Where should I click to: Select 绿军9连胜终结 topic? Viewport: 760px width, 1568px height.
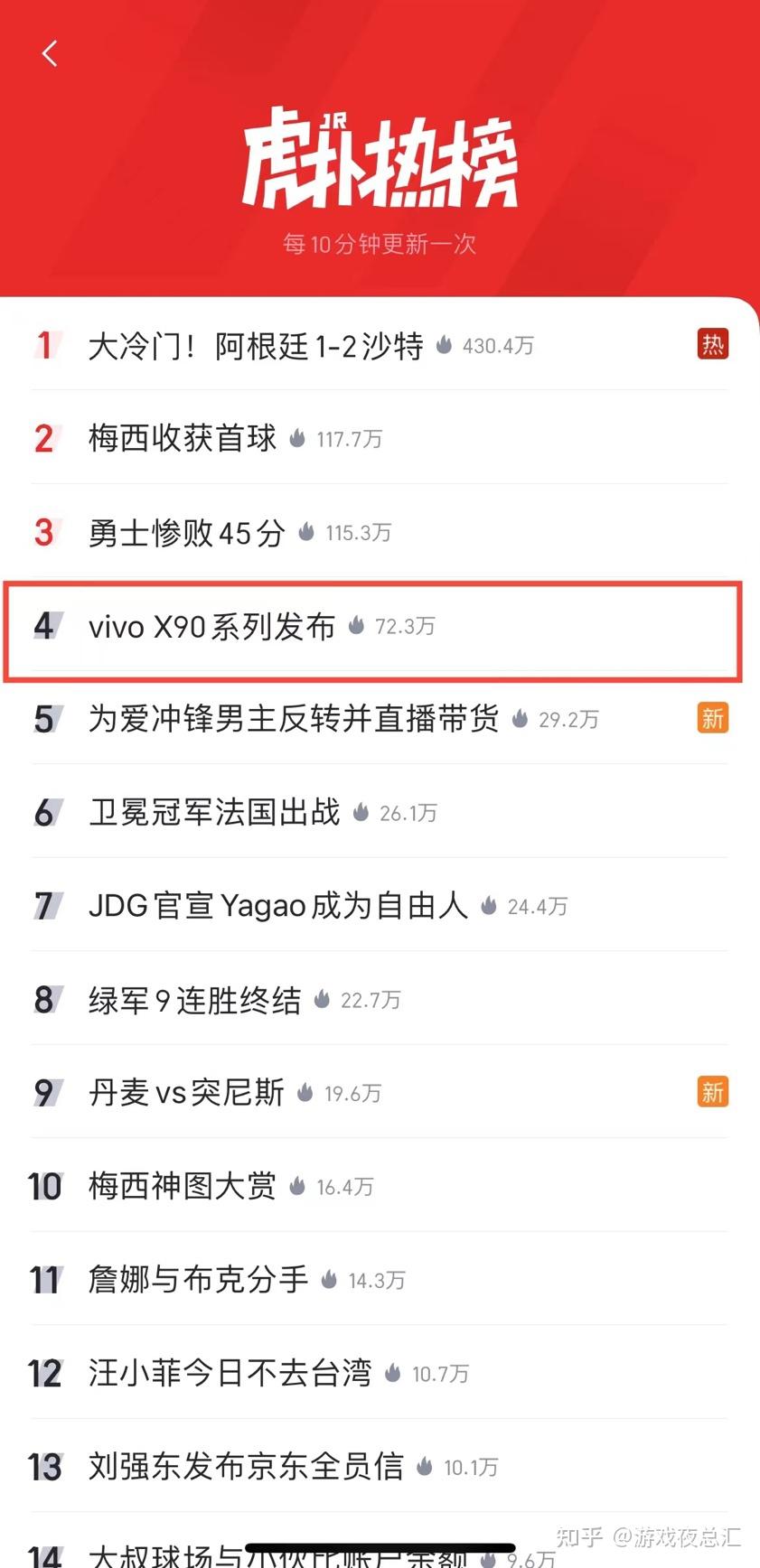coord(195,1000)
